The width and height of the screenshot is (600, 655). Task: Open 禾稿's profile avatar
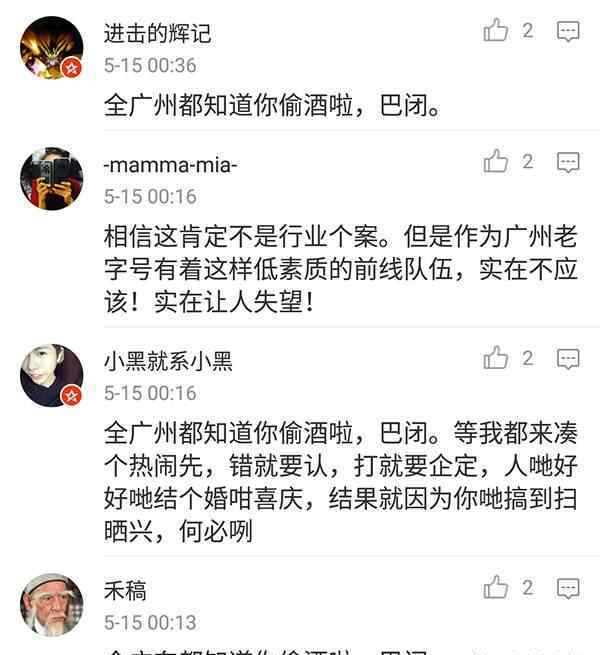click(51, 604)
